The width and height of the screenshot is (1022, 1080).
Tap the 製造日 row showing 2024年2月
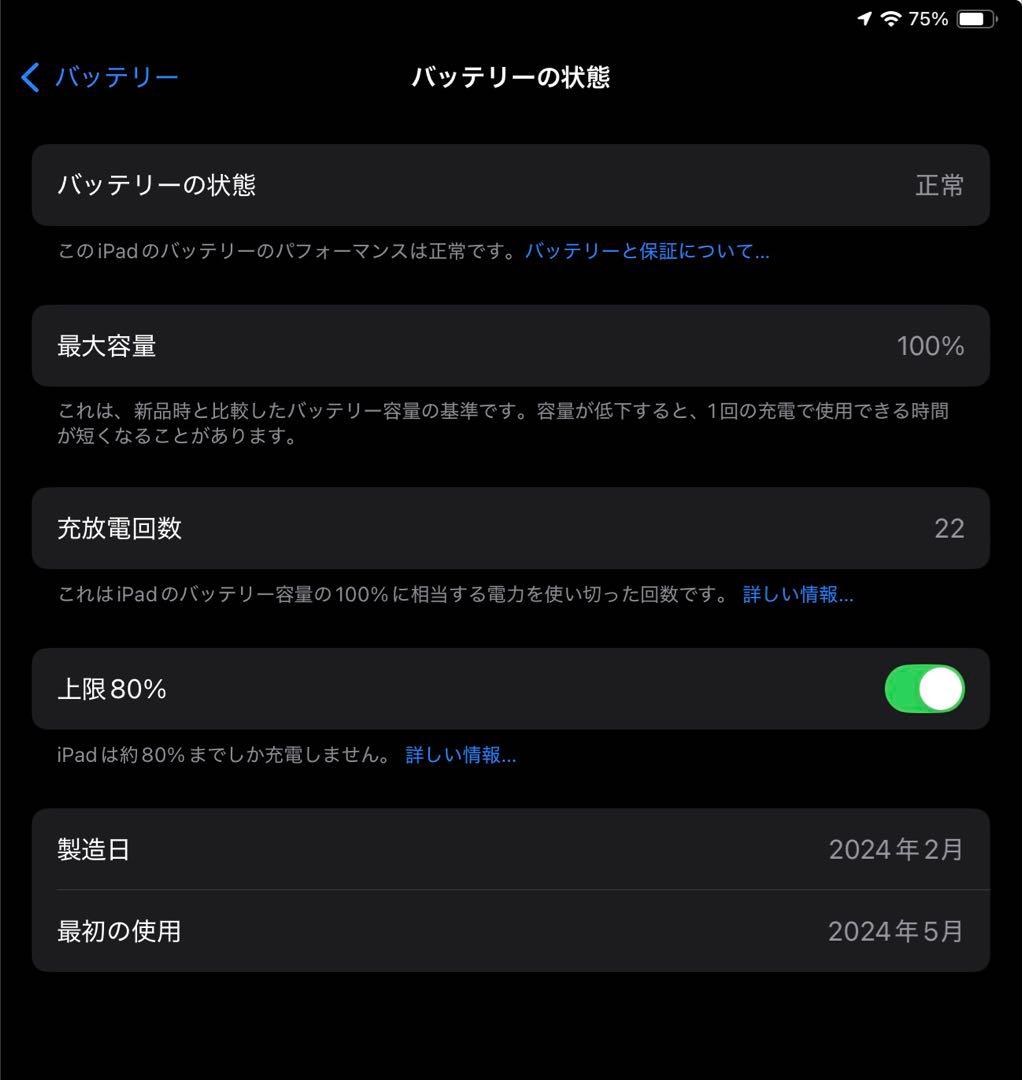(511, 849)
